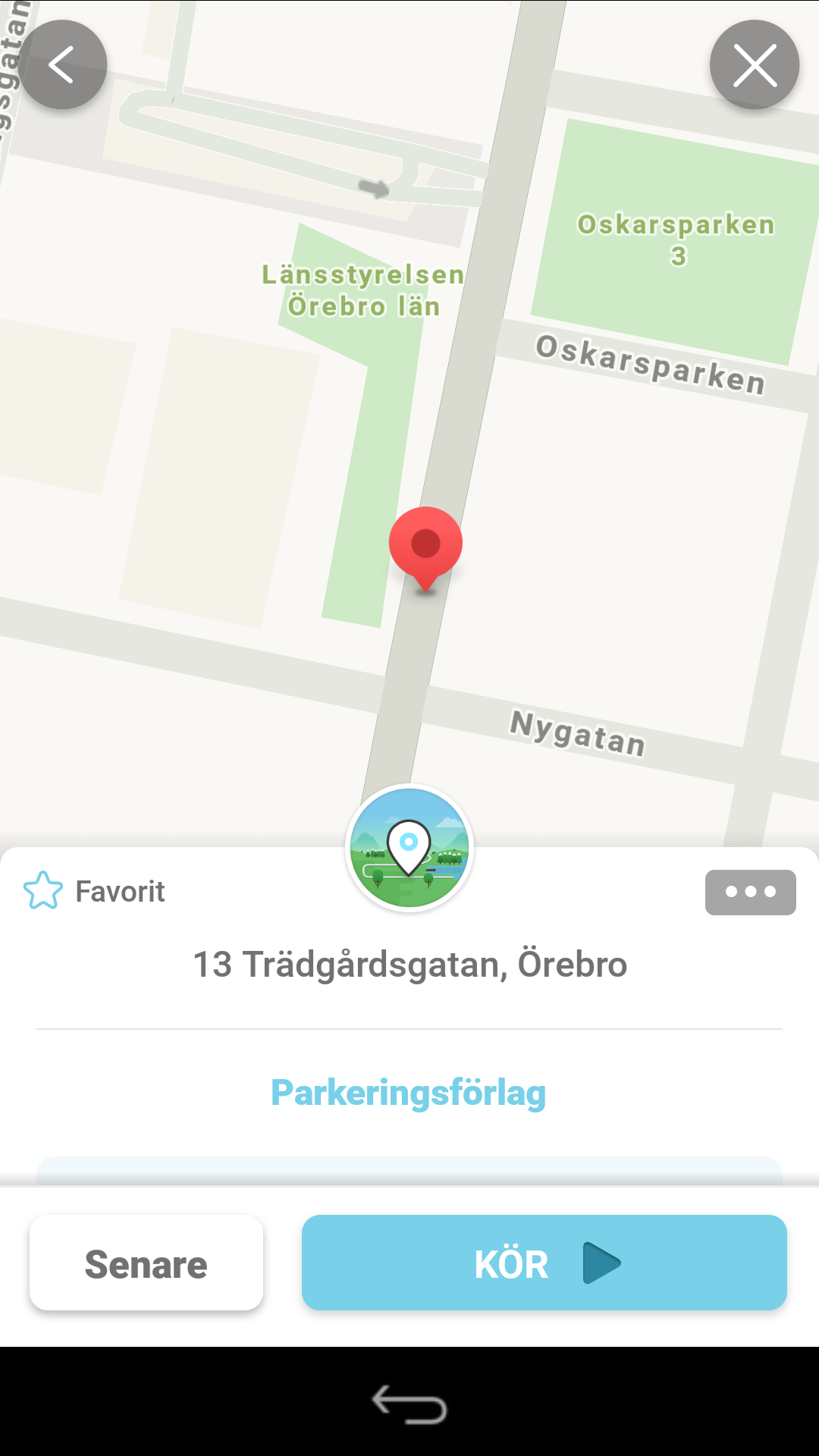This screenshot has height=1456, width=819.
Task: Choose Senare to postpone the drive
Action: (146, 1263)
